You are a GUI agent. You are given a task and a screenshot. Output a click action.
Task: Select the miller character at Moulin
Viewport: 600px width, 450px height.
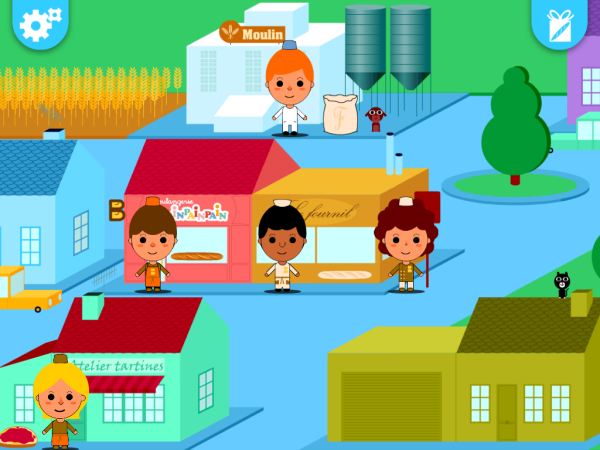pyautogui.click(x=289, y=88)
